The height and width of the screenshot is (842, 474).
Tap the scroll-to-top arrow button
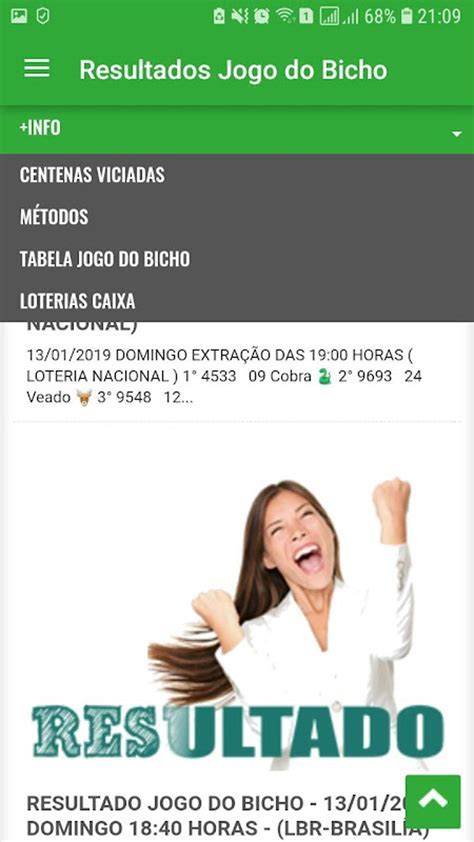coord(433,801)
